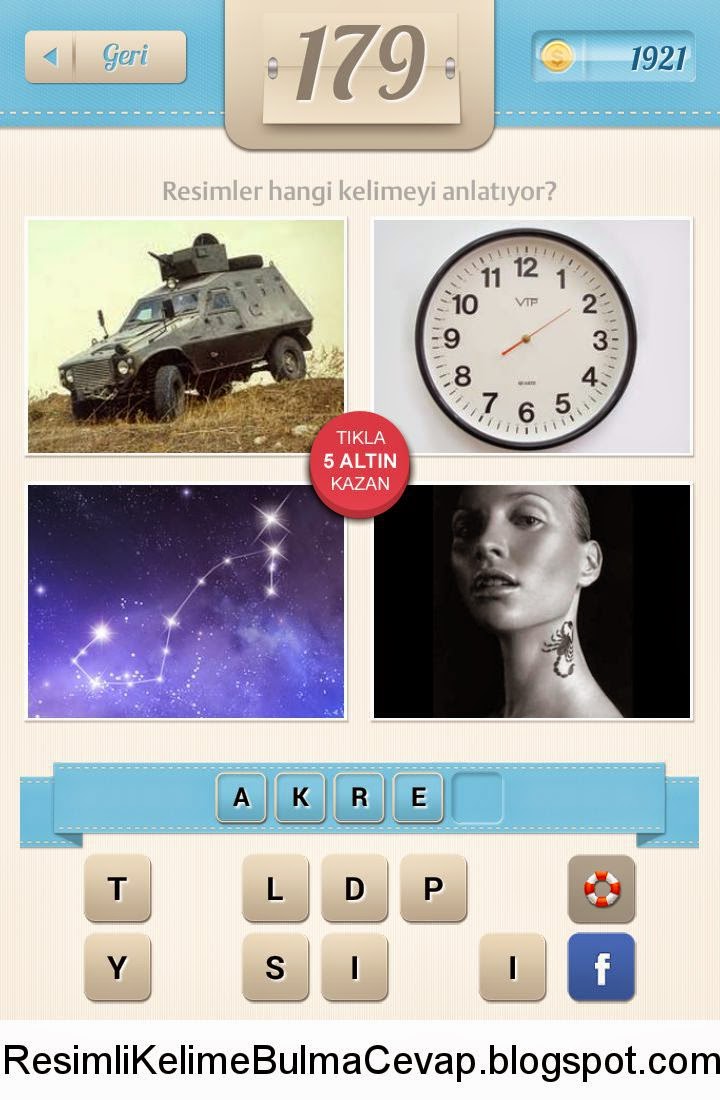This screenshot has height=1100, width=720.
Task: Use the lifebuoy hint button
Action: tap(601, 887)
